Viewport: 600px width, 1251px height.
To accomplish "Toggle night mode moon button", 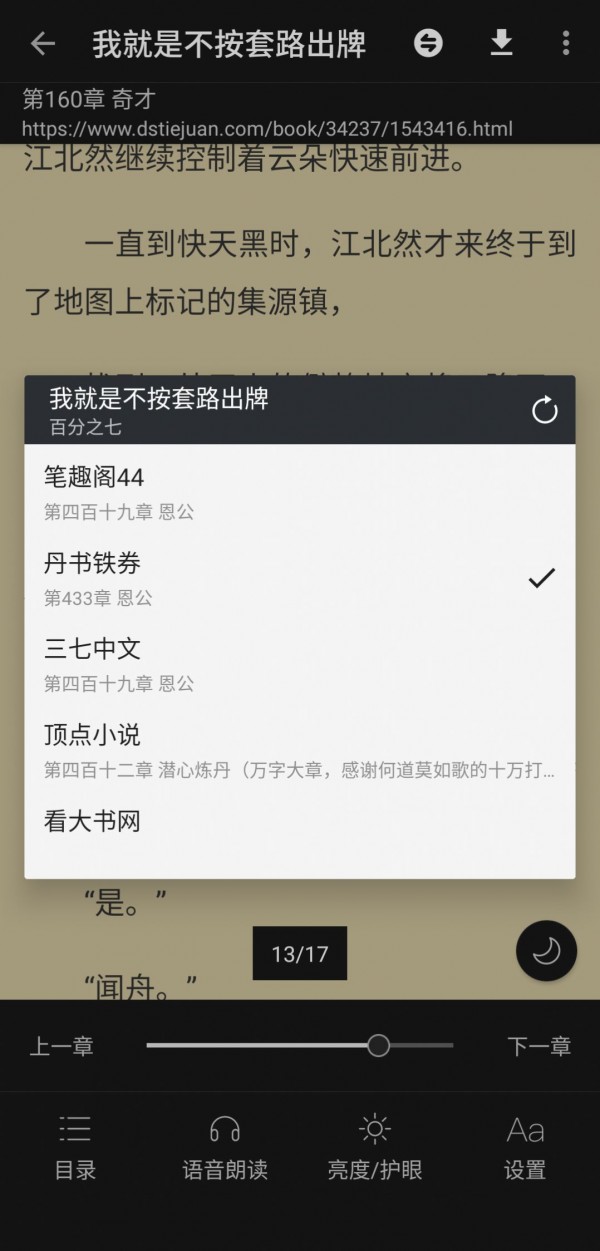I will [546, 951].
